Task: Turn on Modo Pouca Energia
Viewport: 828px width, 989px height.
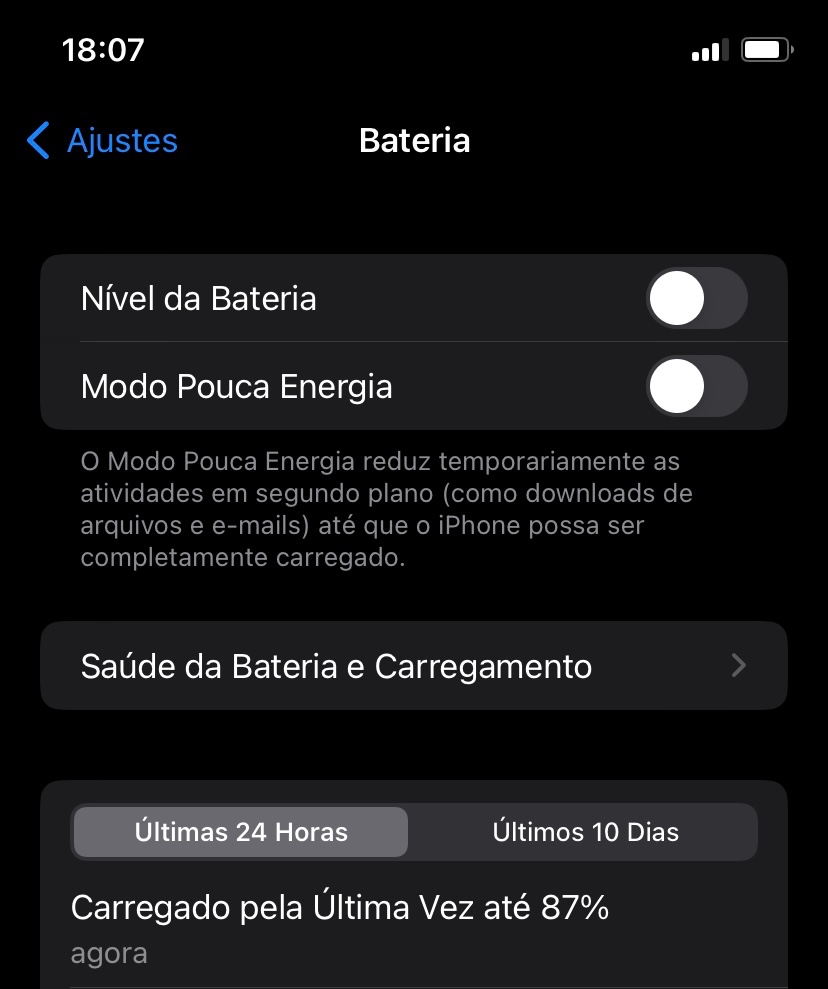Action: click(696, 386)
